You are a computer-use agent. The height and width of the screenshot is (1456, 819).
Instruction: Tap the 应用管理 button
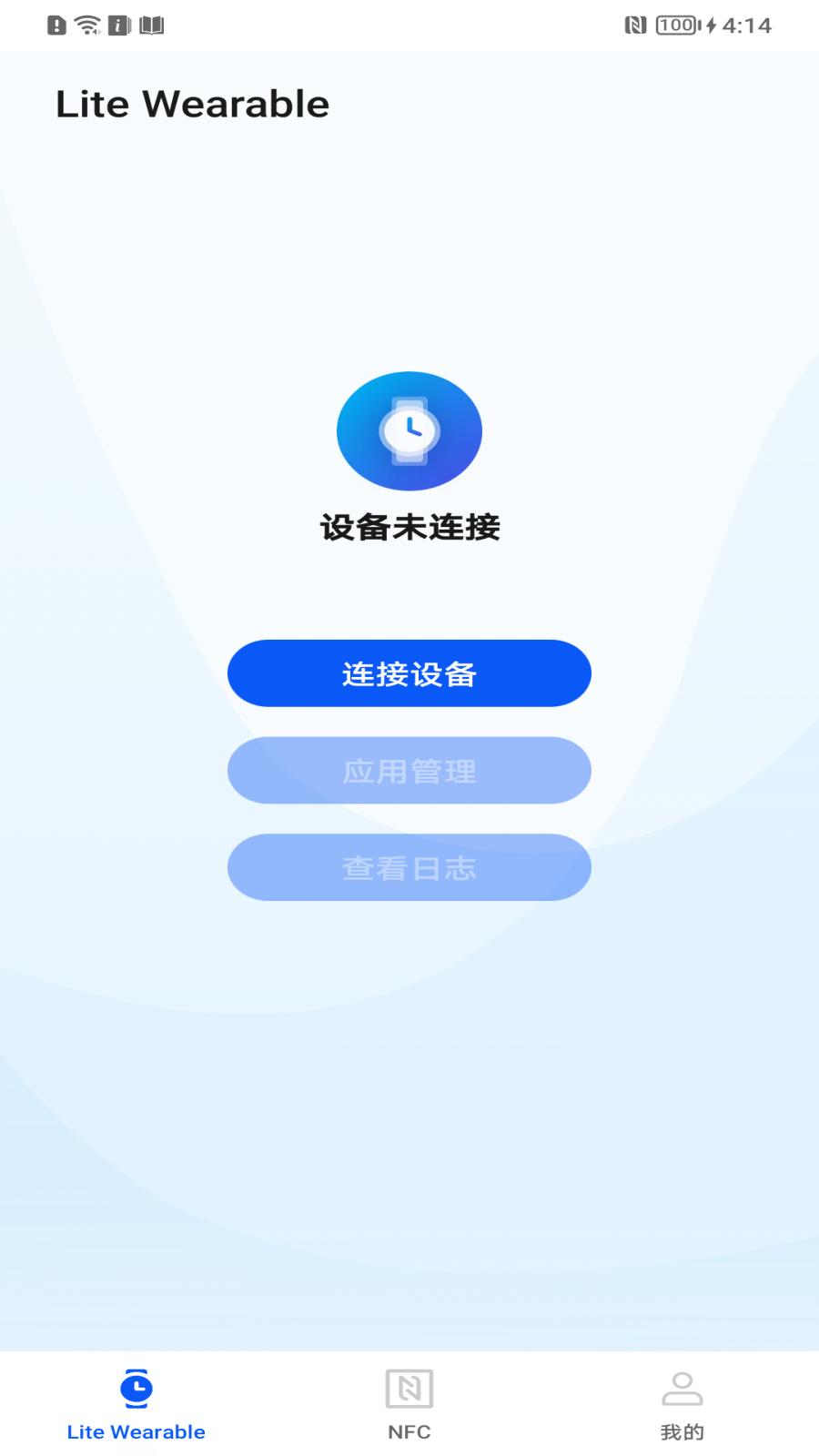409,770
